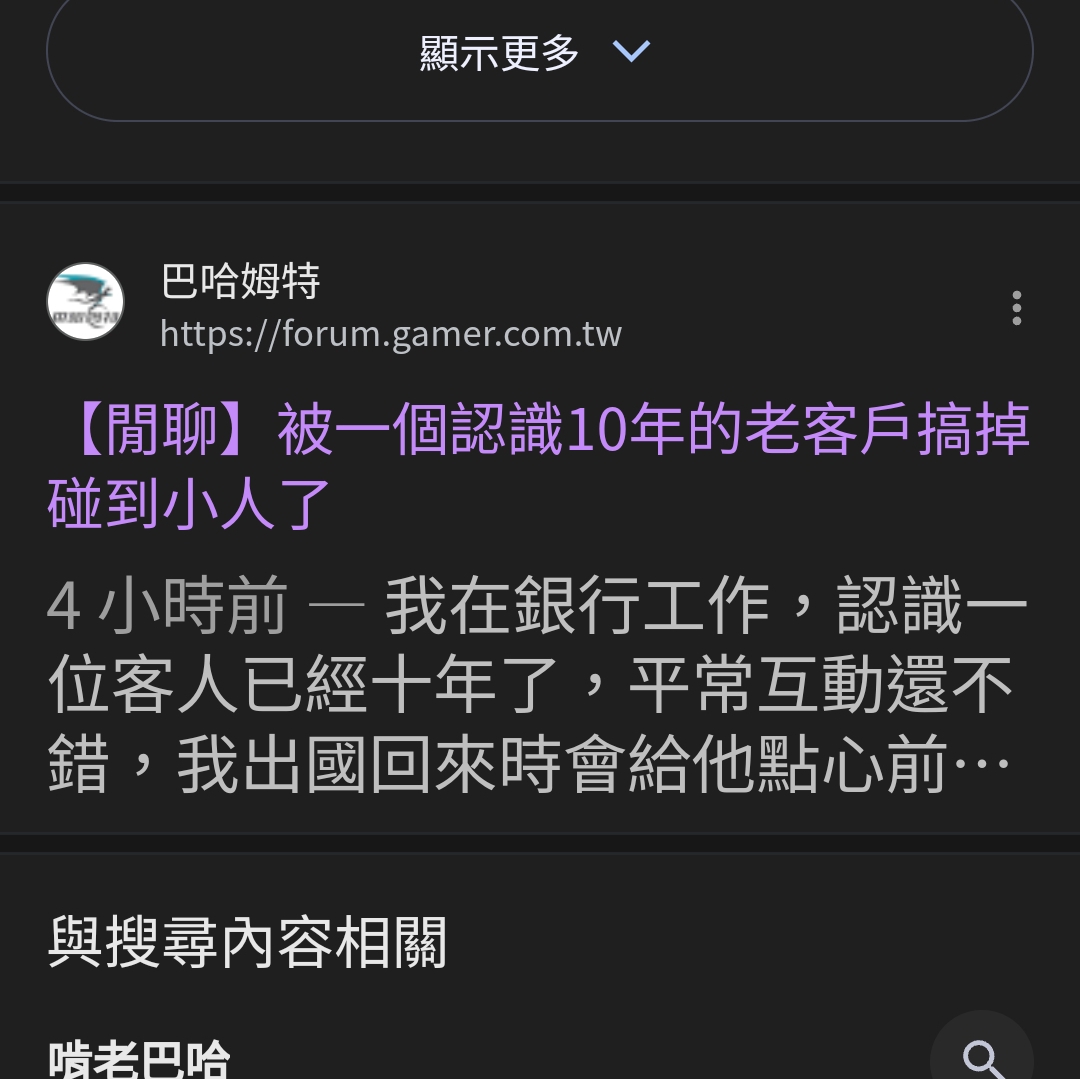This screenshot has height=1079, width=1080.
Task: Search related query 嘴老巴哈
Action: click(140, 1060)
